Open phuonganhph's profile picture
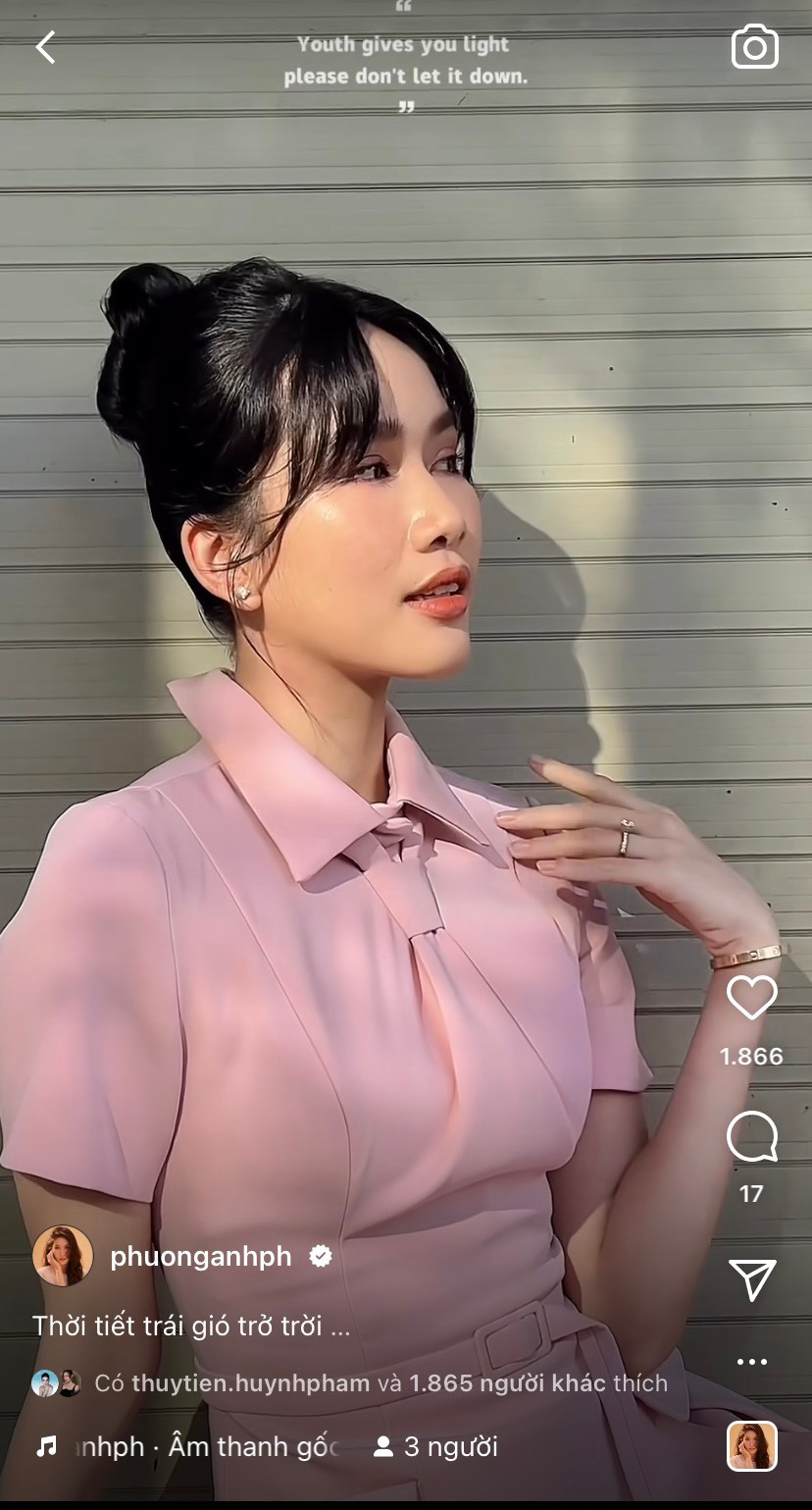The width and height of the screenshot is (812, 1510). pyautogui.click(x=63, y=1256)
